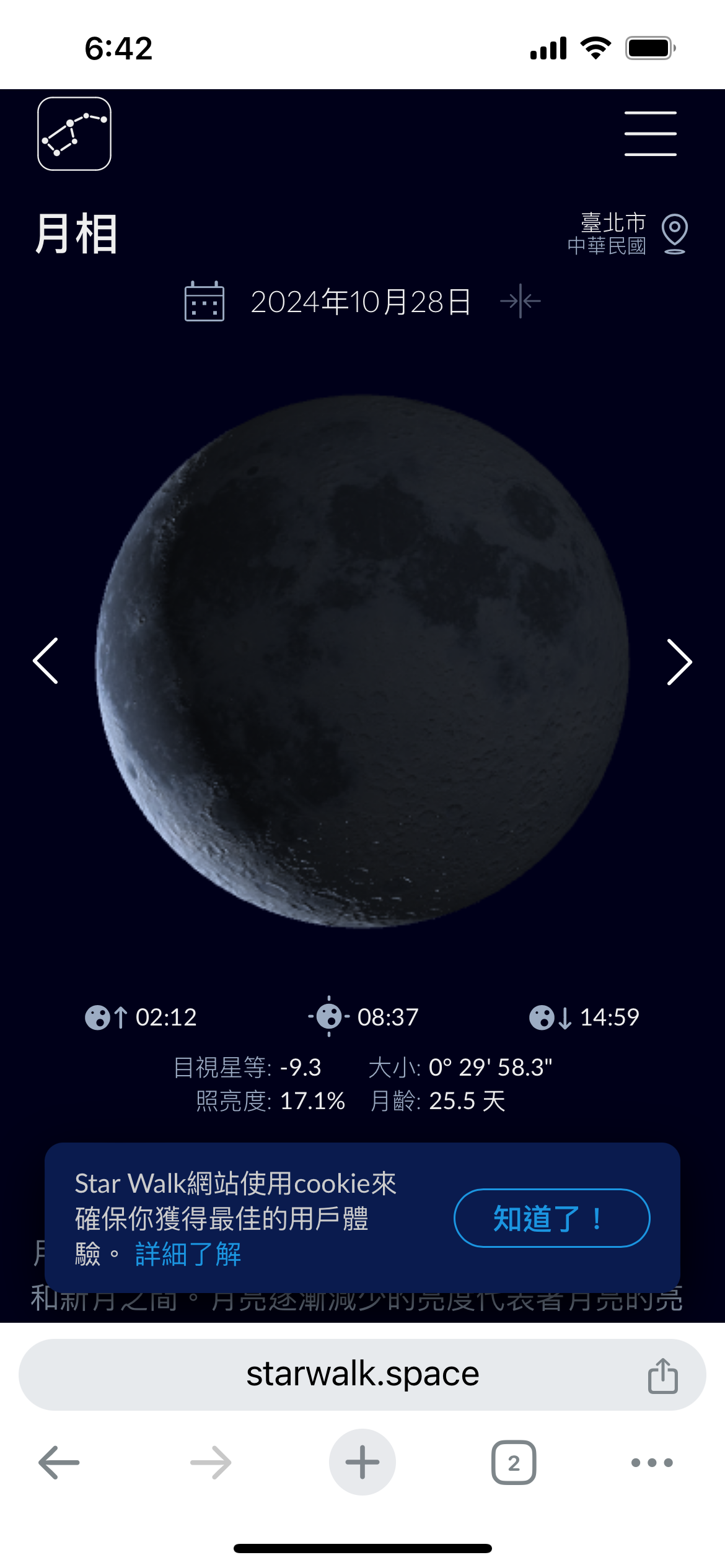
Task: Open a new browser tab
Action: [x=362, y=1462]
